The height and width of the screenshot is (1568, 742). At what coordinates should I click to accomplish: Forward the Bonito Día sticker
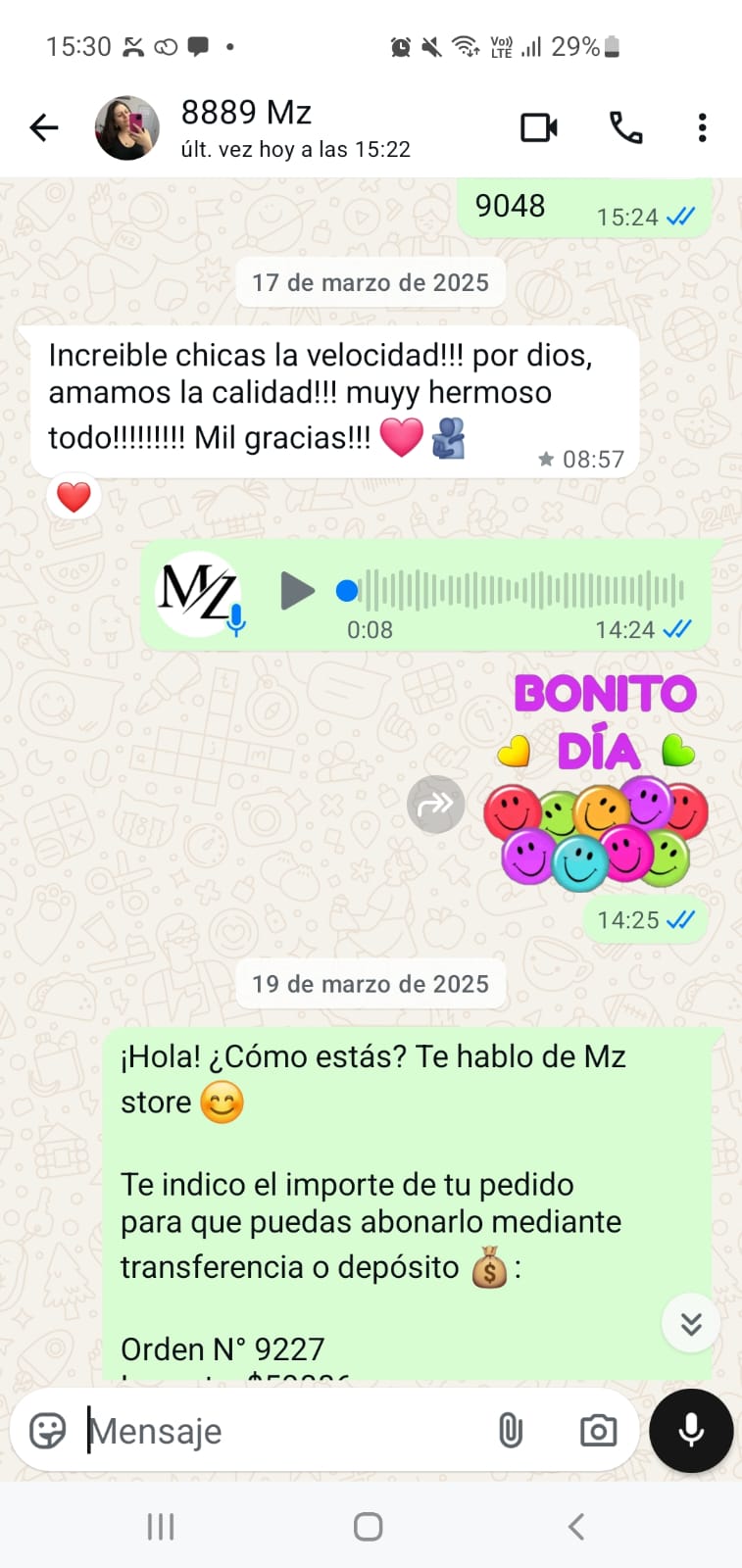(435, 805)
